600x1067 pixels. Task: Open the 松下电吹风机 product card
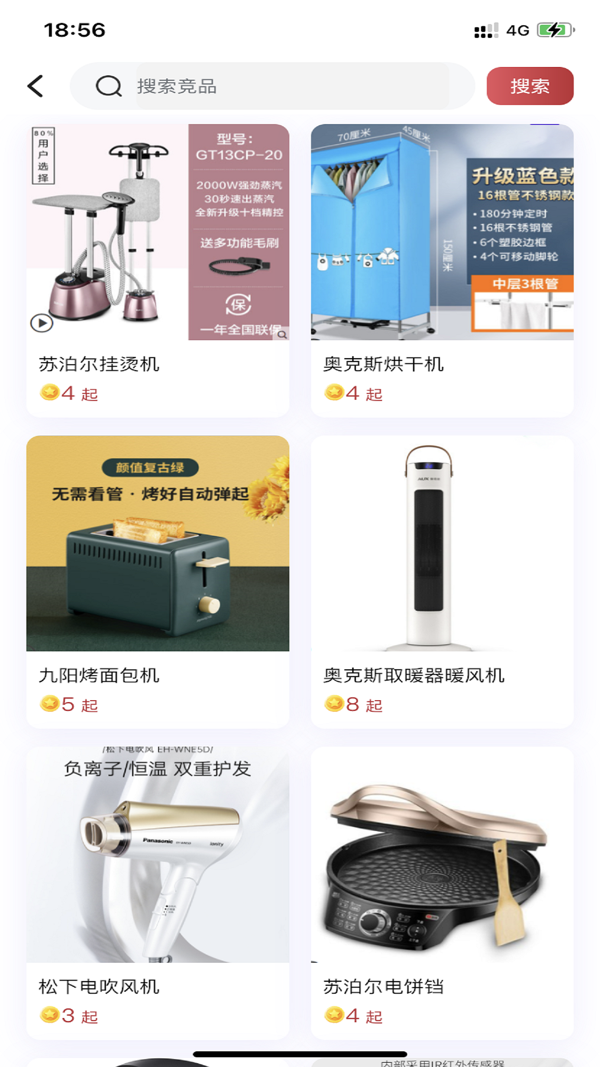157,890
